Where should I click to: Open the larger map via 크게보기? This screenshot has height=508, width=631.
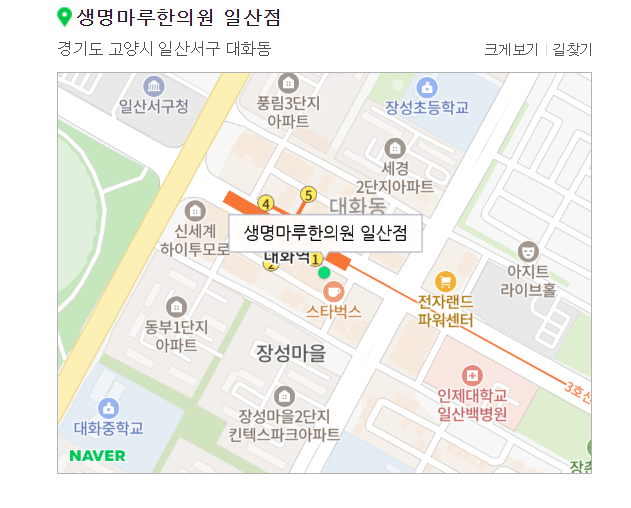[x=510, y=49]
